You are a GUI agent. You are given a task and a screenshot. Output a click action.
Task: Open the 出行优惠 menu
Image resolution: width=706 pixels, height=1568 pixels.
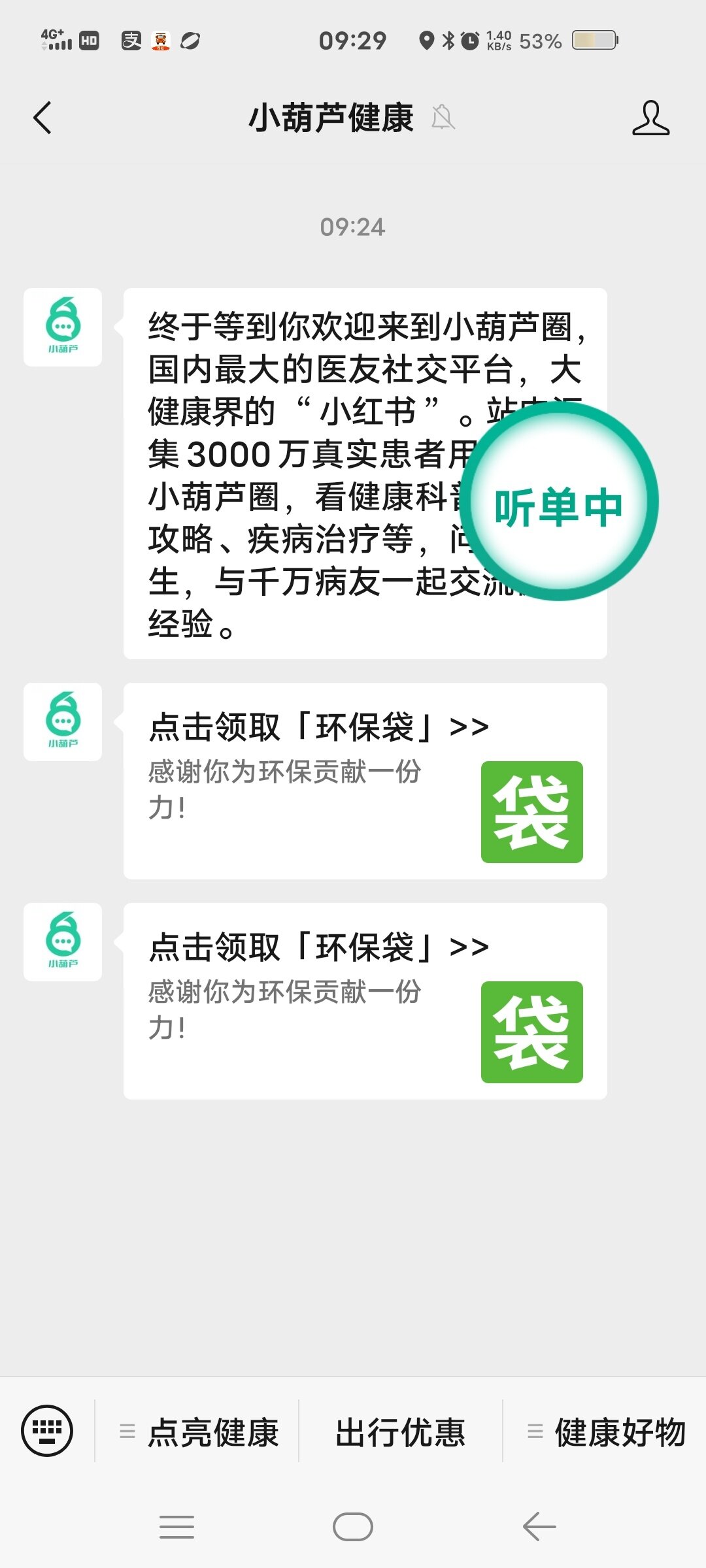(400, 1432)
